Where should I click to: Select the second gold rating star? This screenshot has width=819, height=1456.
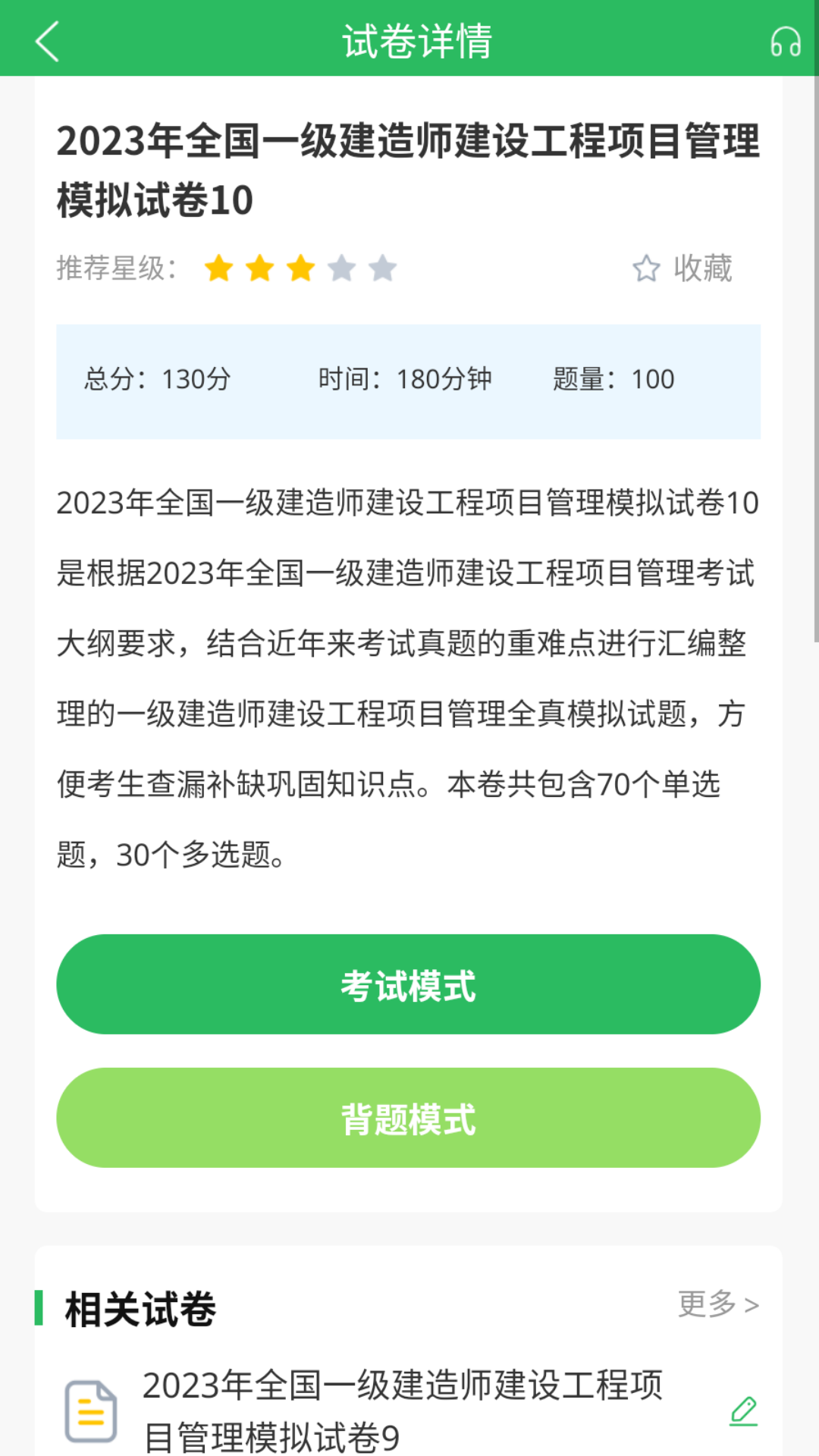(x=260, y=268)
